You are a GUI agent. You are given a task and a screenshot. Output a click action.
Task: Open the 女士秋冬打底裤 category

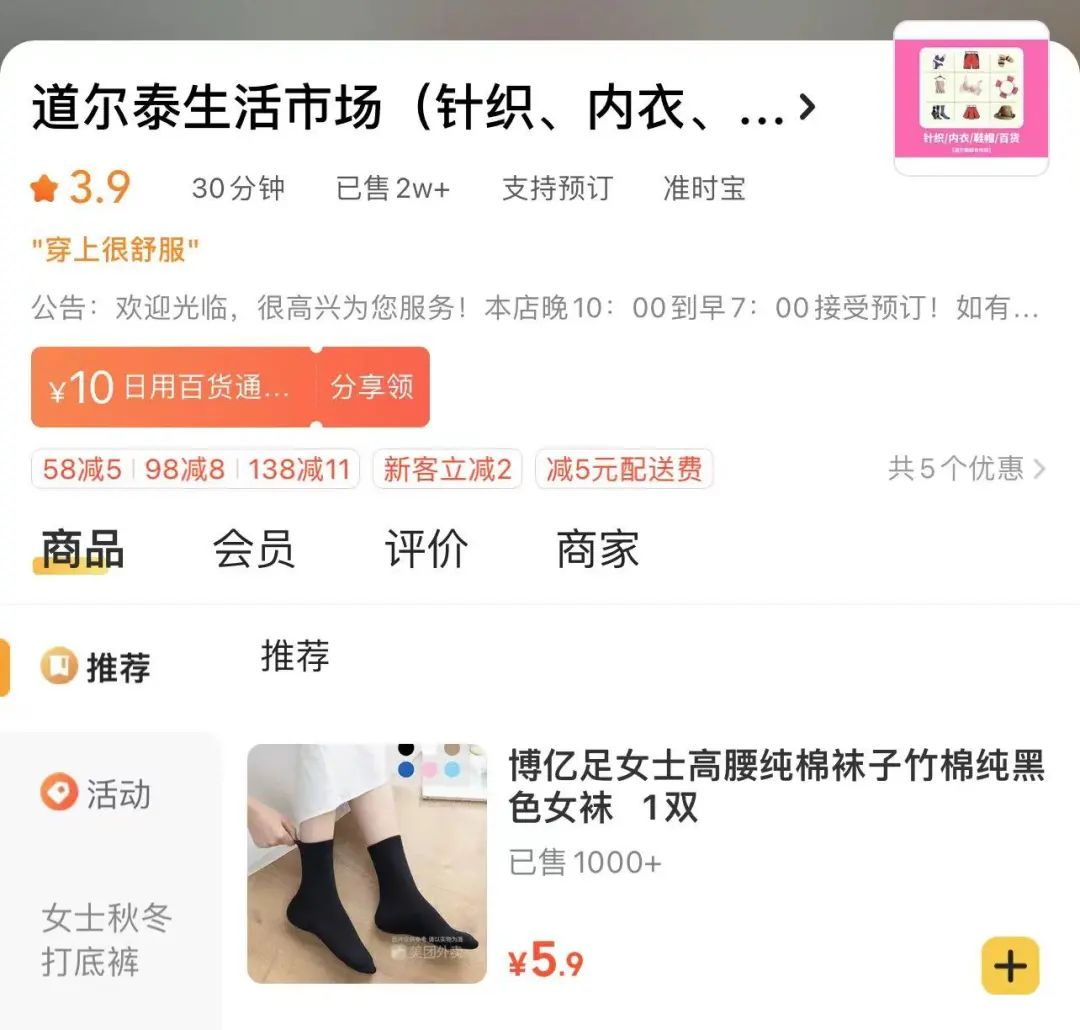coord(105,940)
